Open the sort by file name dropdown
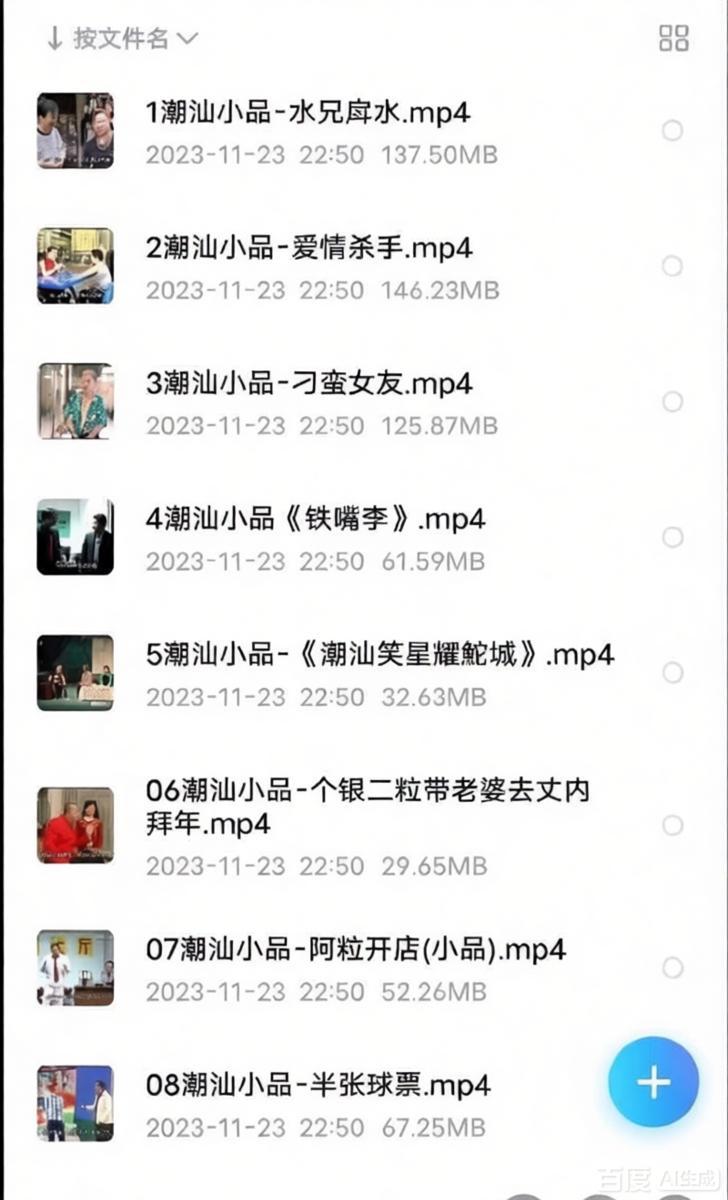 pos(122,39)
